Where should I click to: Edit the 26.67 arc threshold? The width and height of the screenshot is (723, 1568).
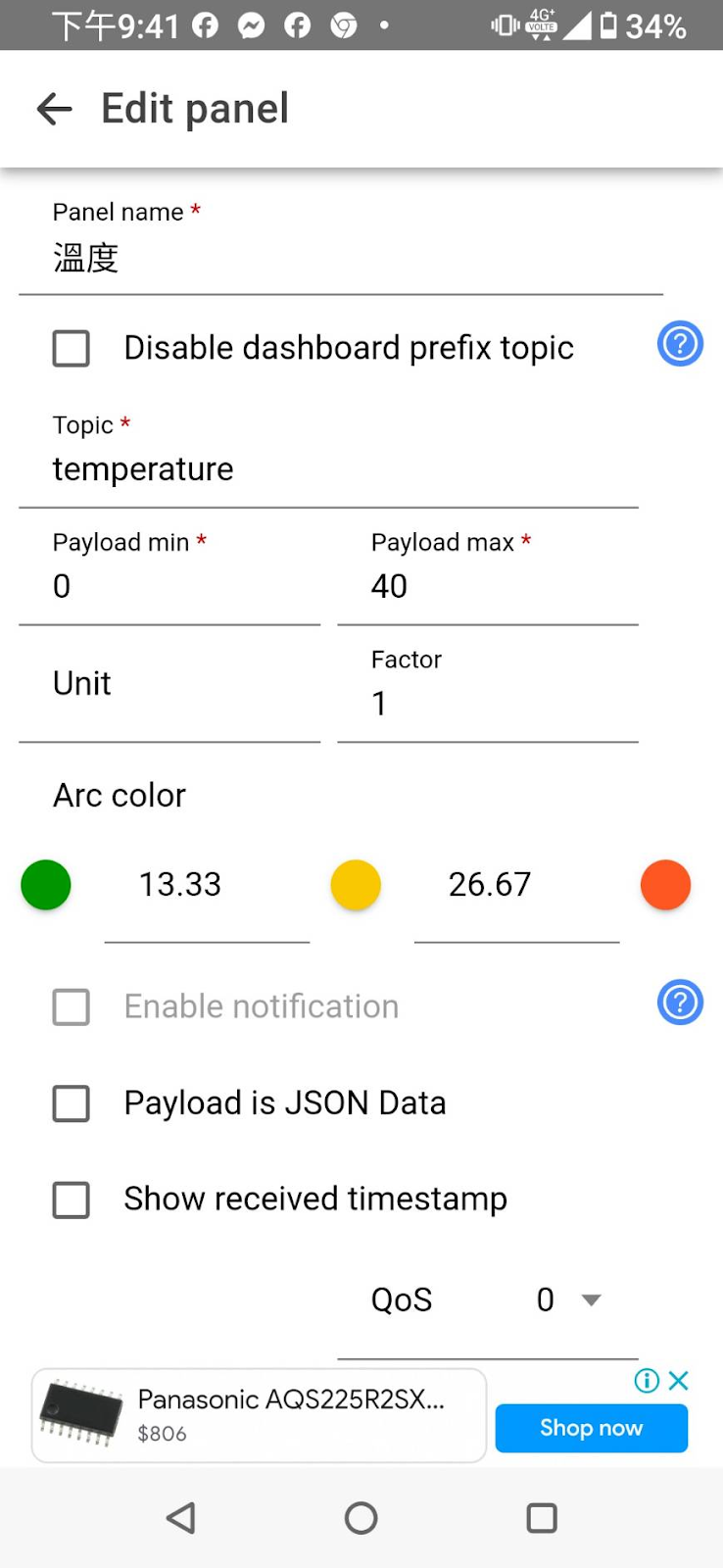coord(516,894)
